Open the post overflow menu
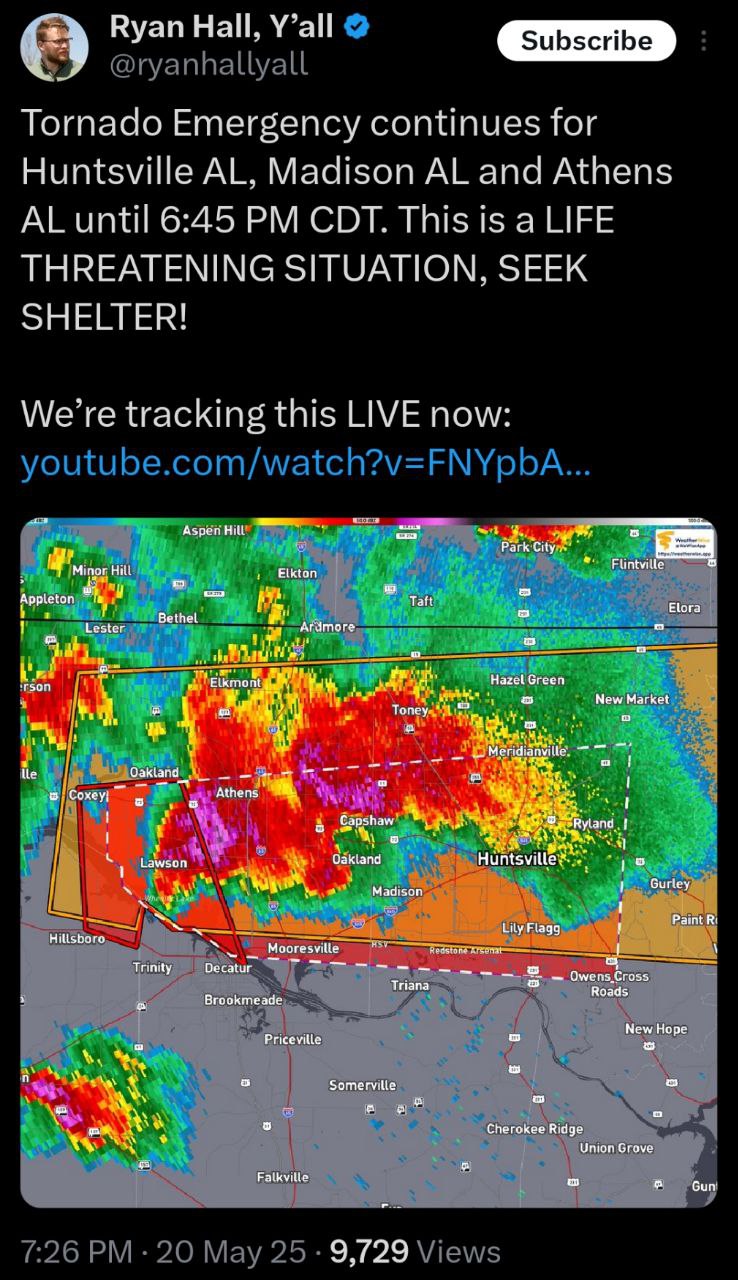 pyautogui.click(x=704, y=41)
